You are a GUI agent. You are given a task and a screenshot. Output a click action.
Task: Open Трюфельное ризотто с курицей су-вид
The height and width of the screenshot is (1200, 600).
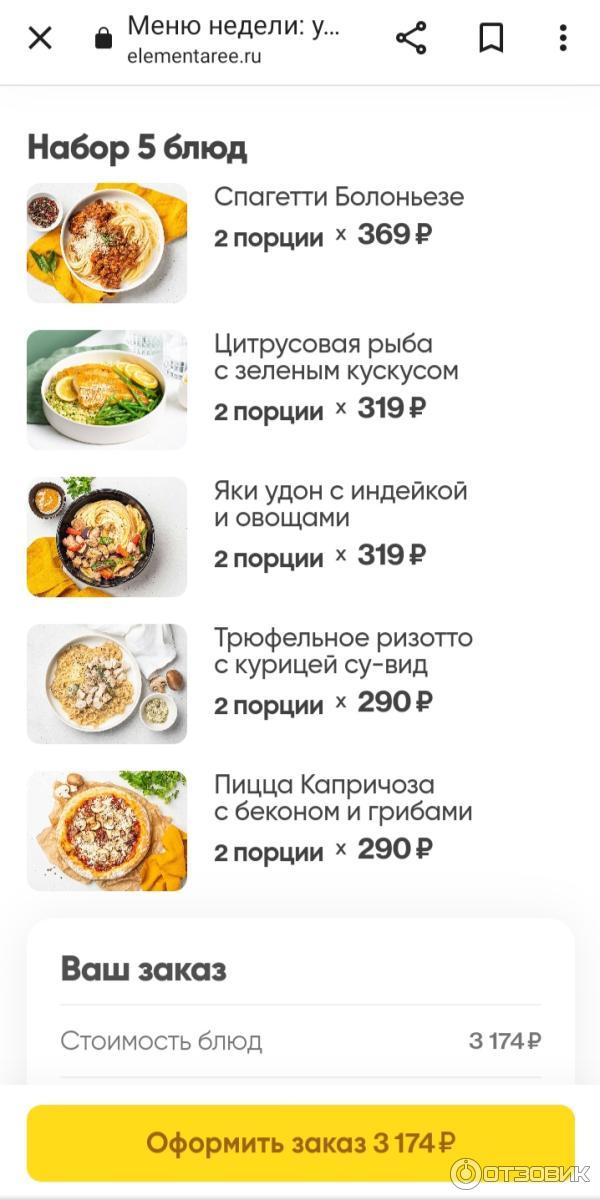(342, 652)
